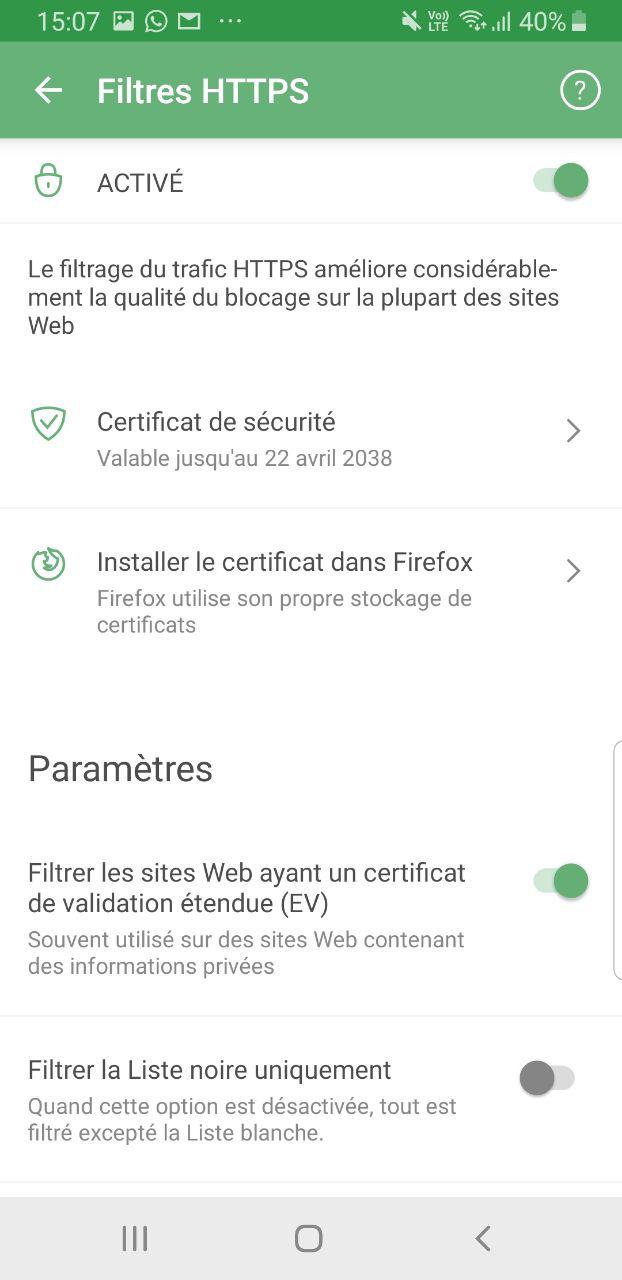Turn off the ACTIVÉ HTTPS filtering switch

click(560, 181)
